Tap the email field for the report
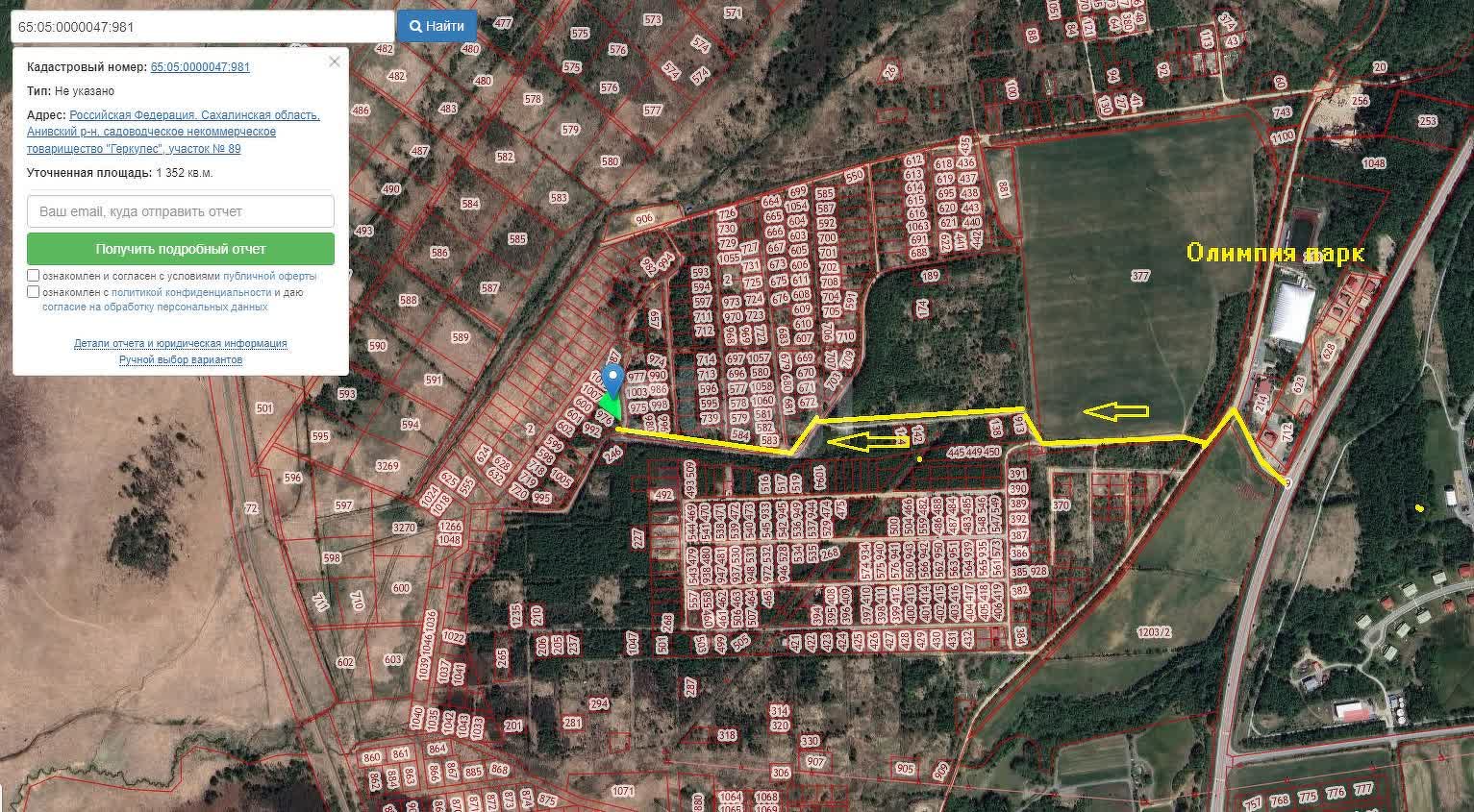This screenshot has width=1474, height=812. 181,211
